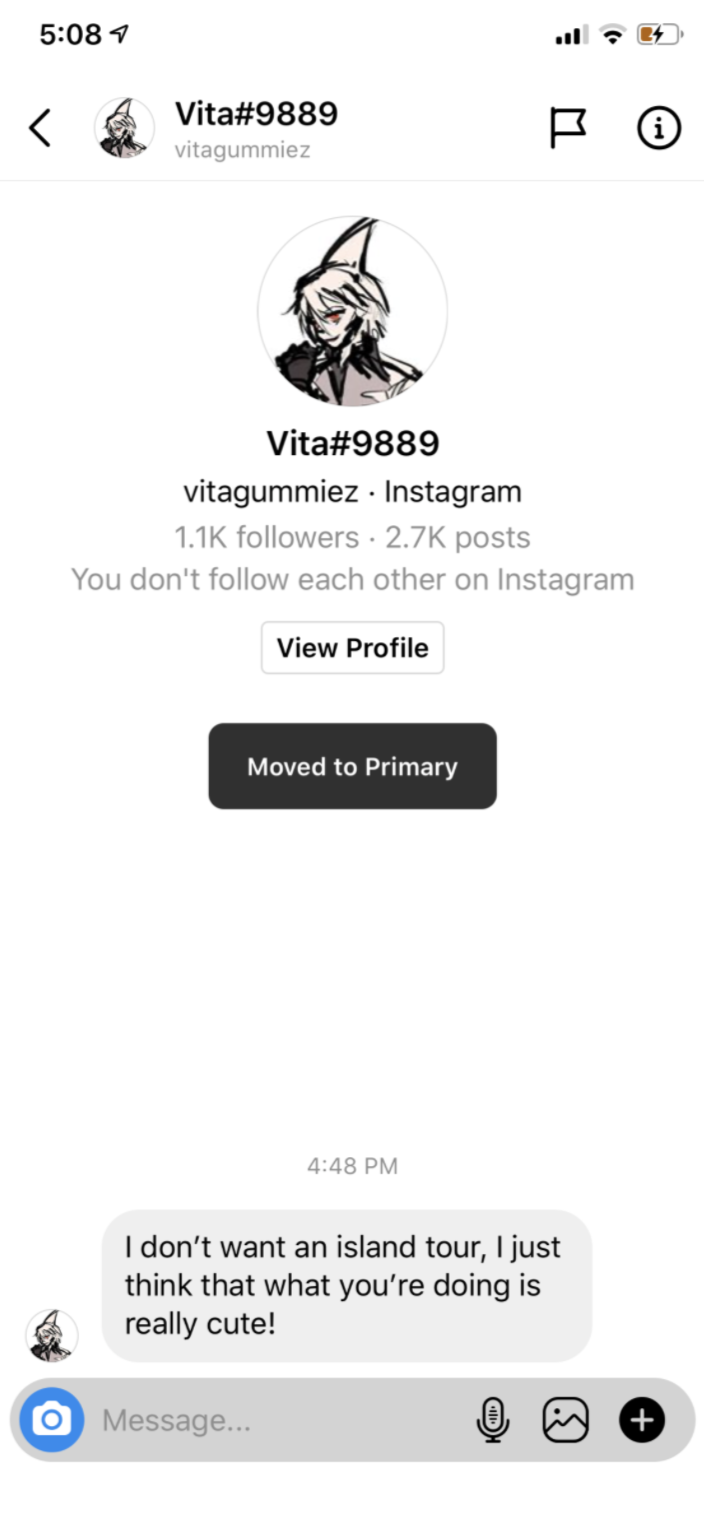704x1514 pixels.
Task: Record a voice message with the microphone
Action: 492,1420
